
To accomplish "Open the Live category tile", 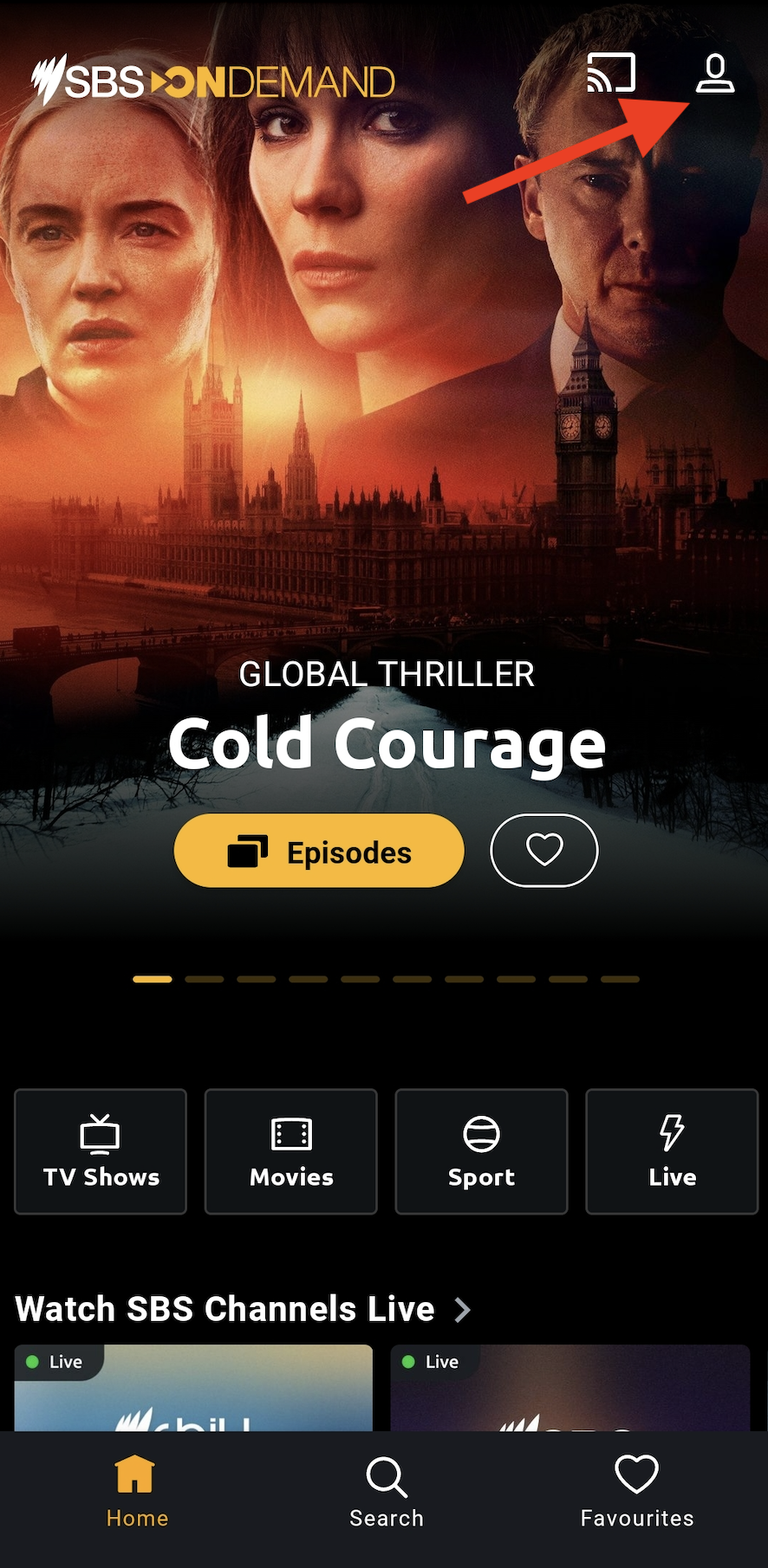I will click(x=672, y=1151).
